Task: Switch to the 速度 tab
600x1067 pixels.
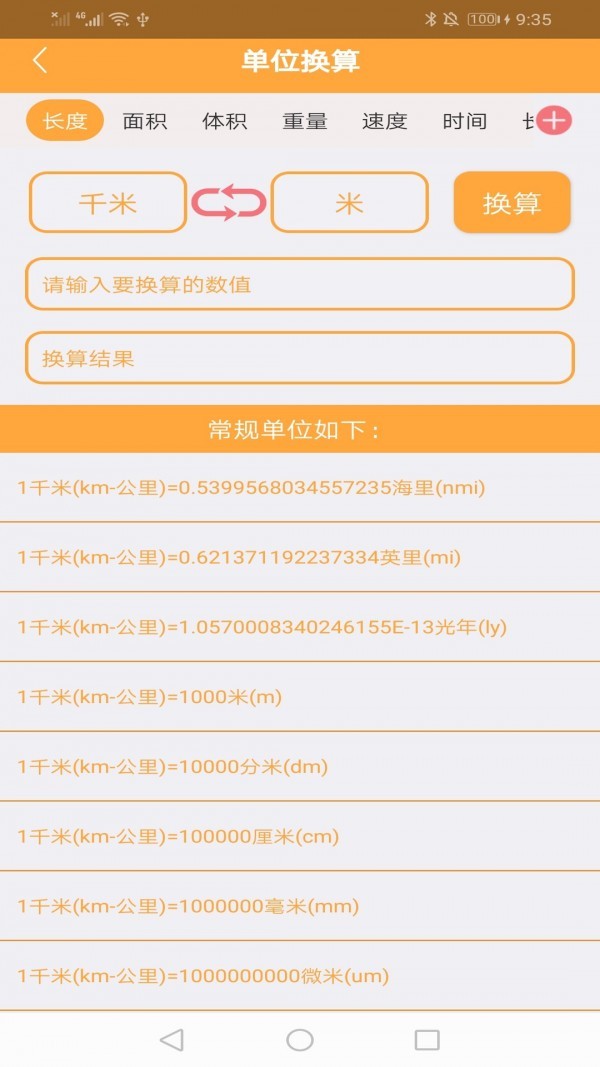Action: [385, 121]
